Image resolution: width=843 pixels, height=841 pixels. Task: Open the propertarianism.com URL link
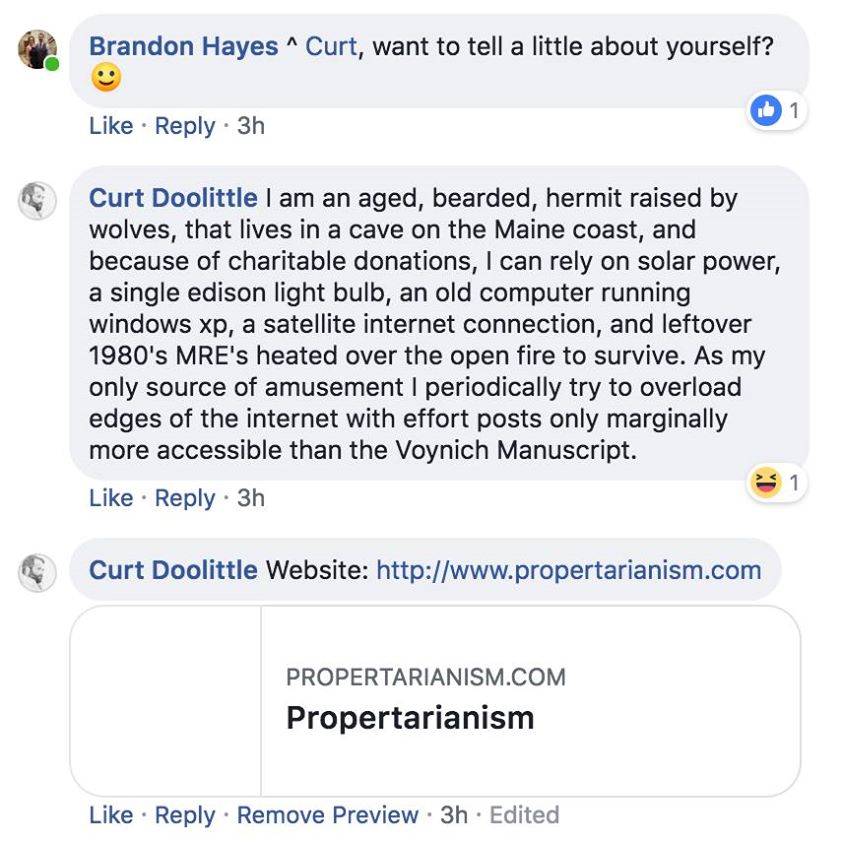[x=568, y=570]
